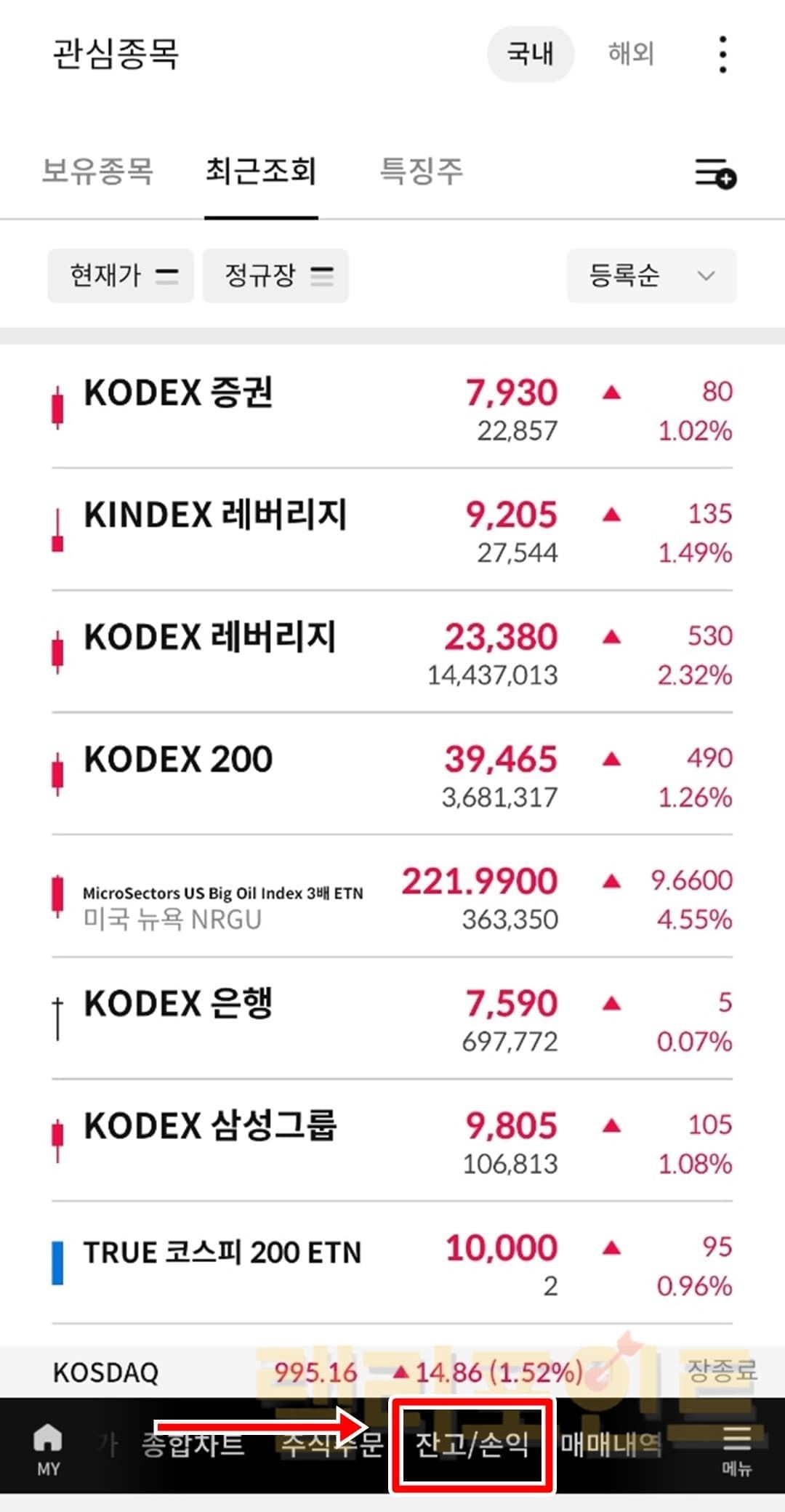
Task: Open the three-dot overflow menu
Action: [722, 55]
